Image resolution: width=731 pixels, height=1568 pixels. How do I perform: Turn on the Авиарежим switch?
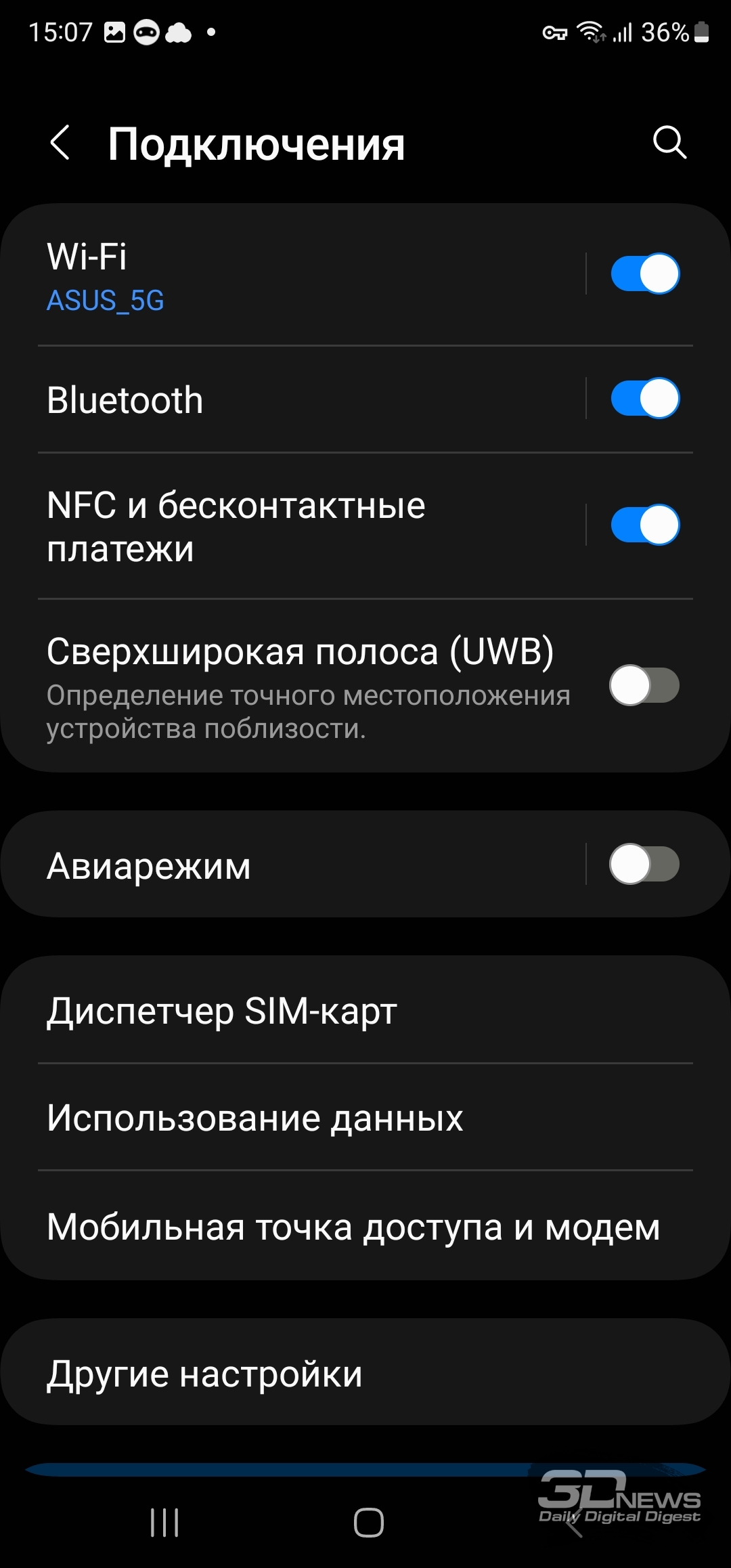(x=644, y=864)
